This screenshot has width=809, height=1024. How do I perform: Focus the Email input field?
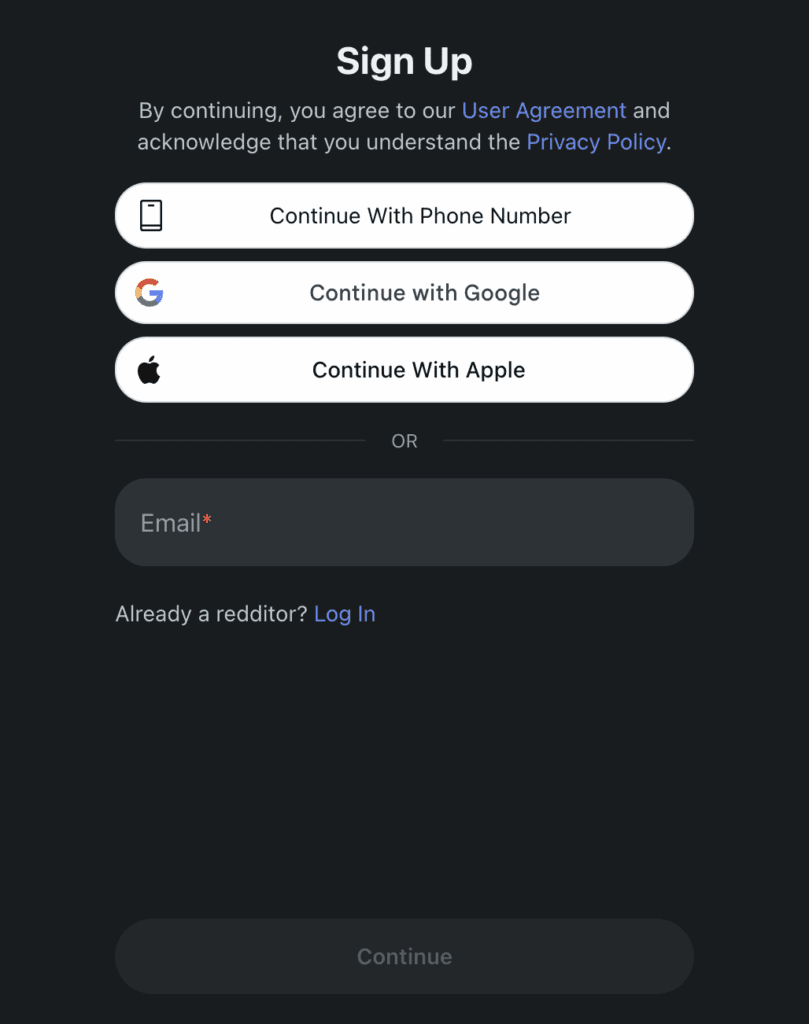pos(404,522)
